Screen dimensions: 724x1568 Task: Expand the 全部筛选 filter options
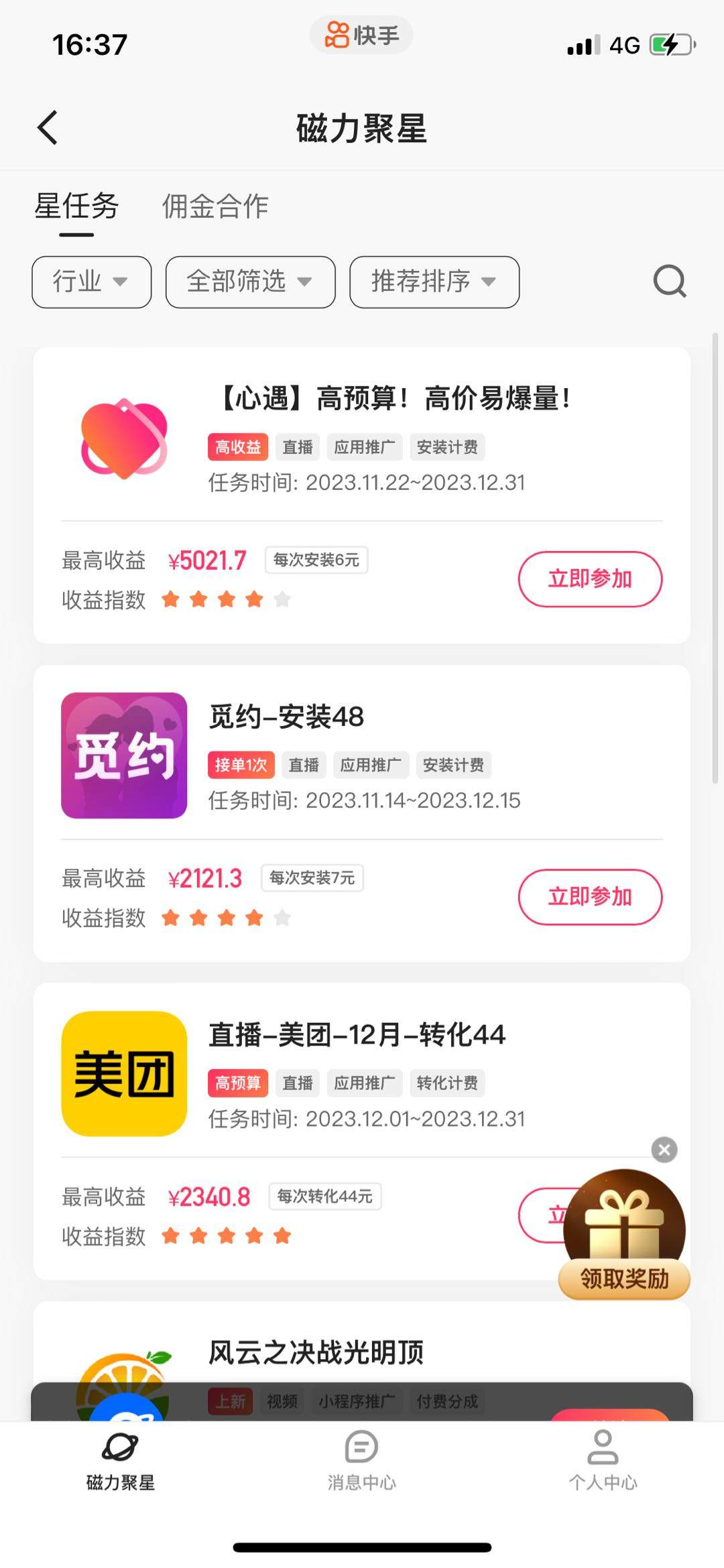[249, 282]
